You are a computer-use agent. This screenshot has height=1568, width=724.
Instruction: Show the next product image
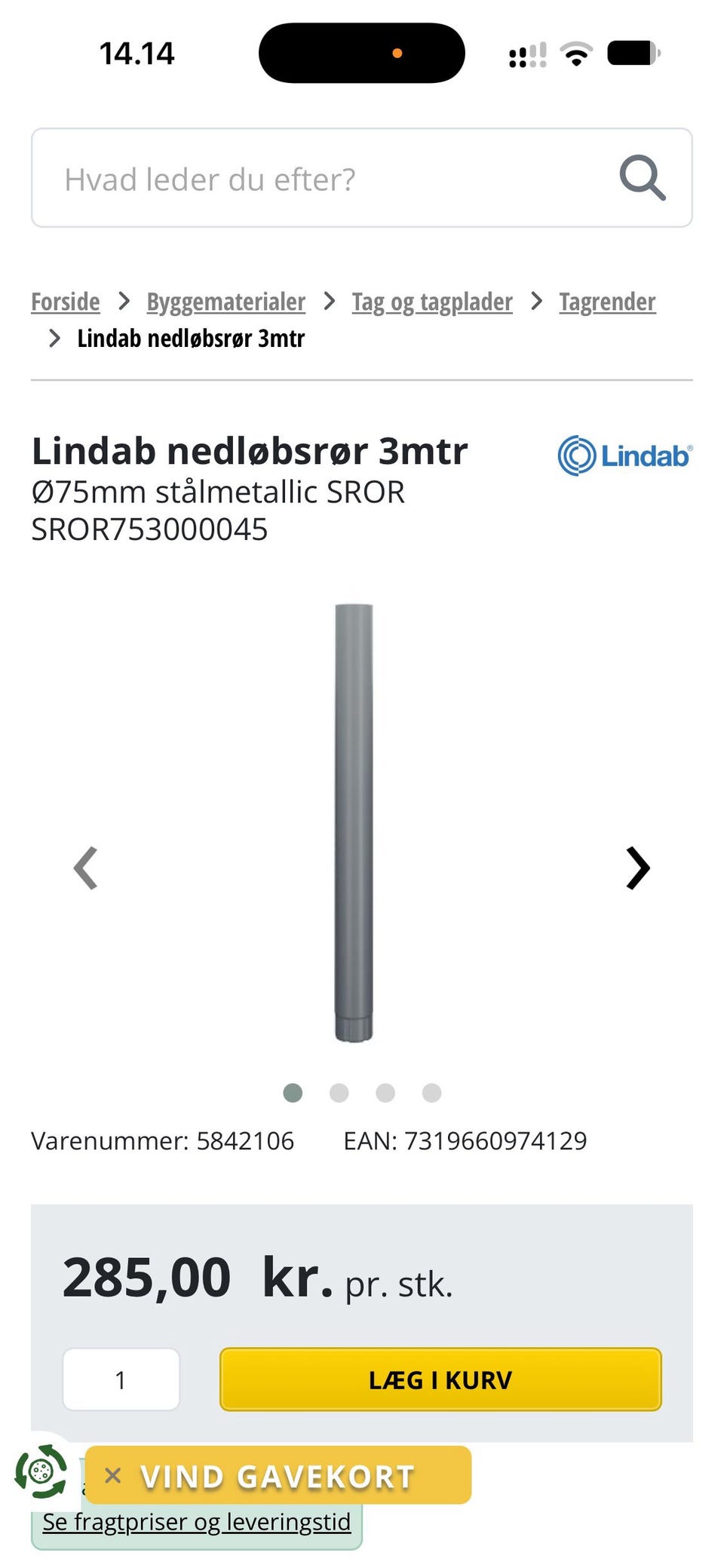pos(638,868)
